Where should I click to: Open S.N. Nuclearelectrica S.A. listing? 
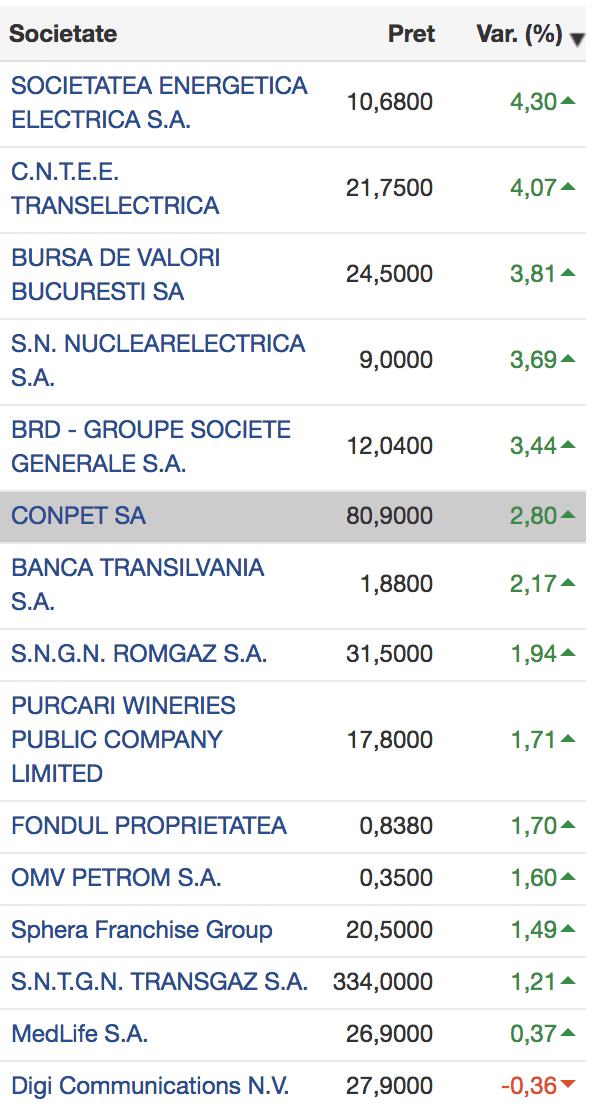[158, 360]
